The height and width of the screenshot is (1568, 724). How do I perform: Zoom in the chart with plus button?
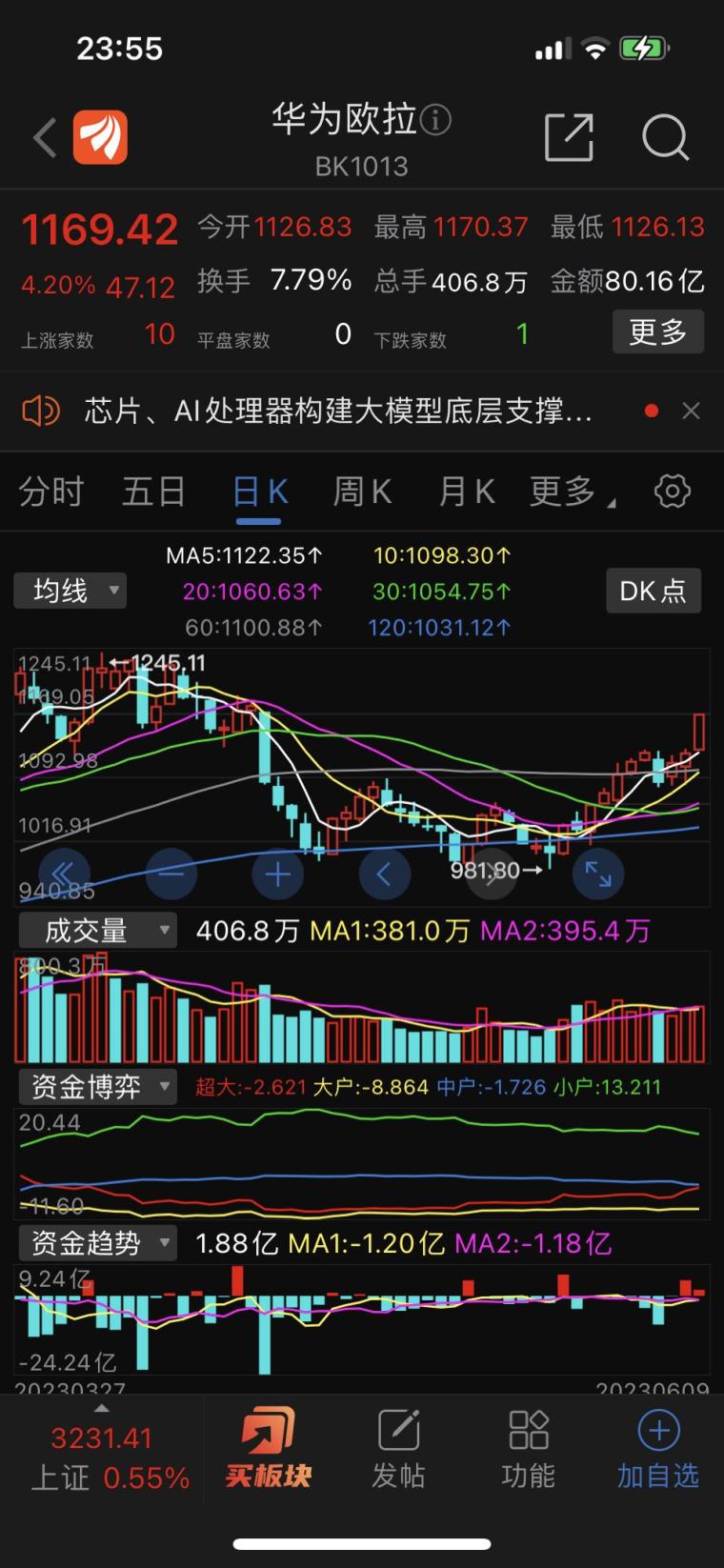(277, 874)
